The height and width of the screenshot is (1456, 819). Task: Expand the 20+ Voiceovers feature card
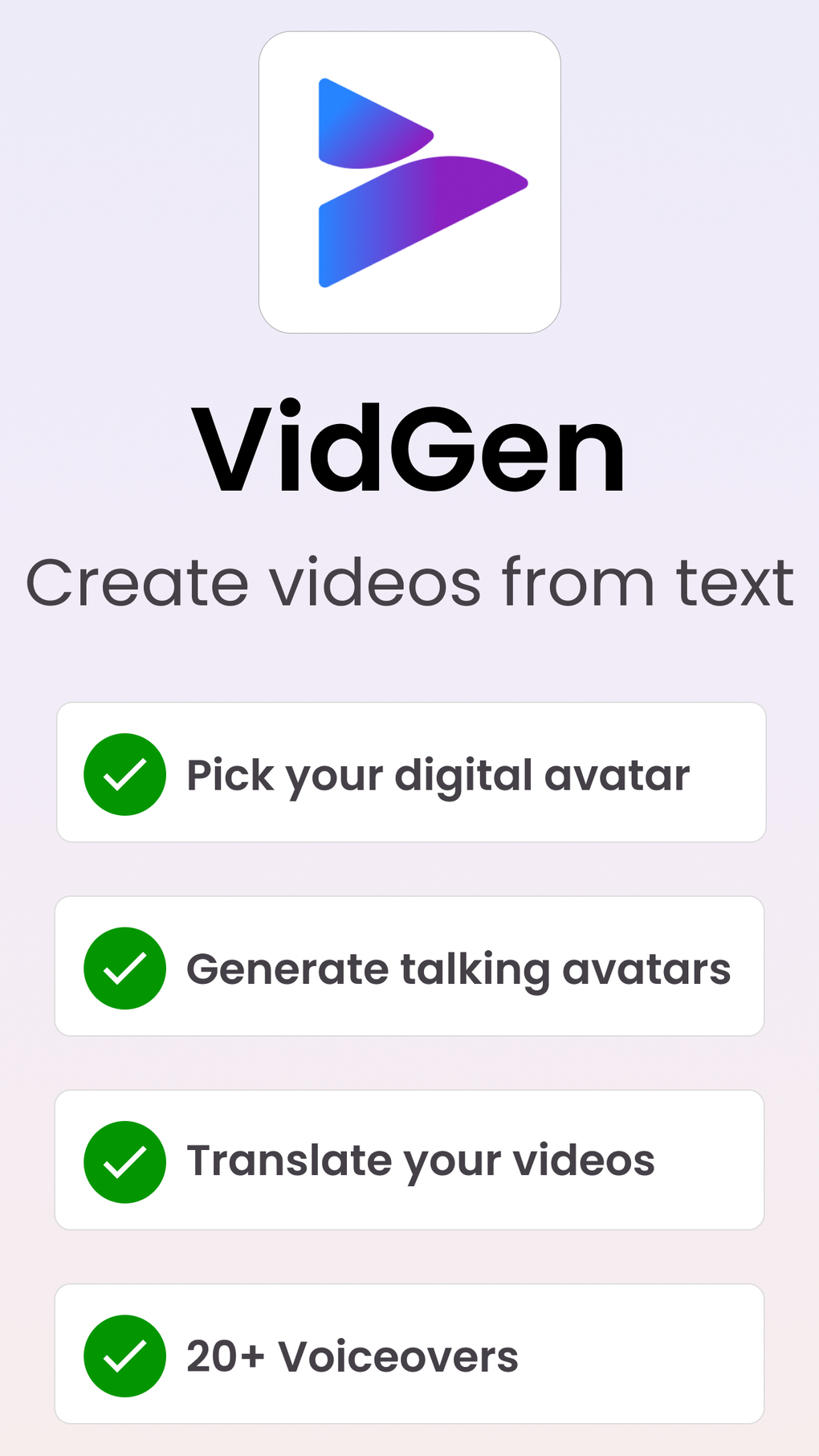click(x=409, y=1355)
